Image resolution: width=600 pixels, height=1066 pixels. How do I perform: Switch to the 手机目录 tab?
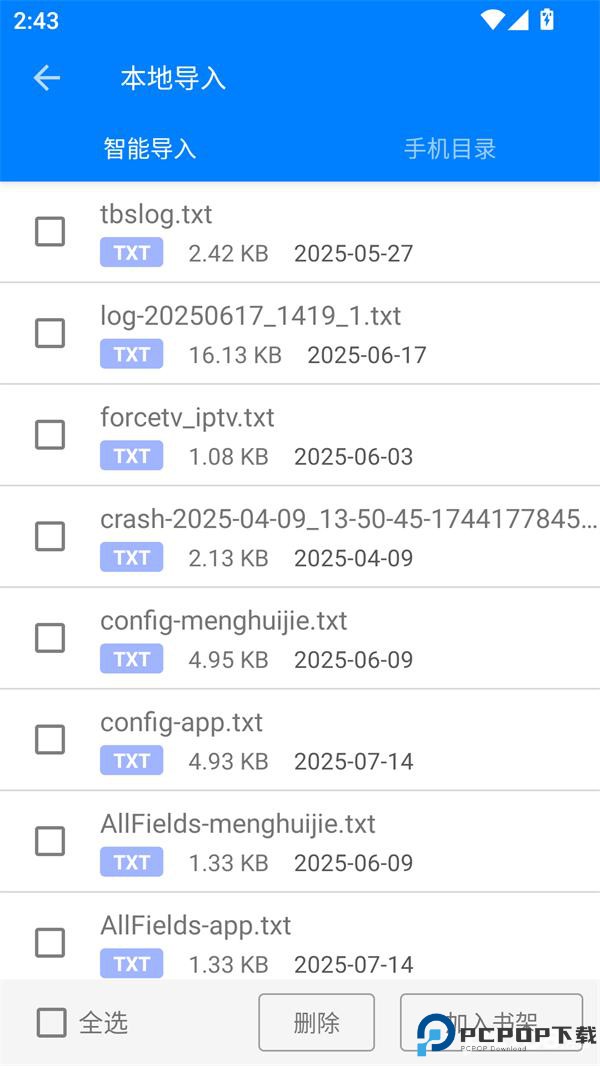pos(450,149)
